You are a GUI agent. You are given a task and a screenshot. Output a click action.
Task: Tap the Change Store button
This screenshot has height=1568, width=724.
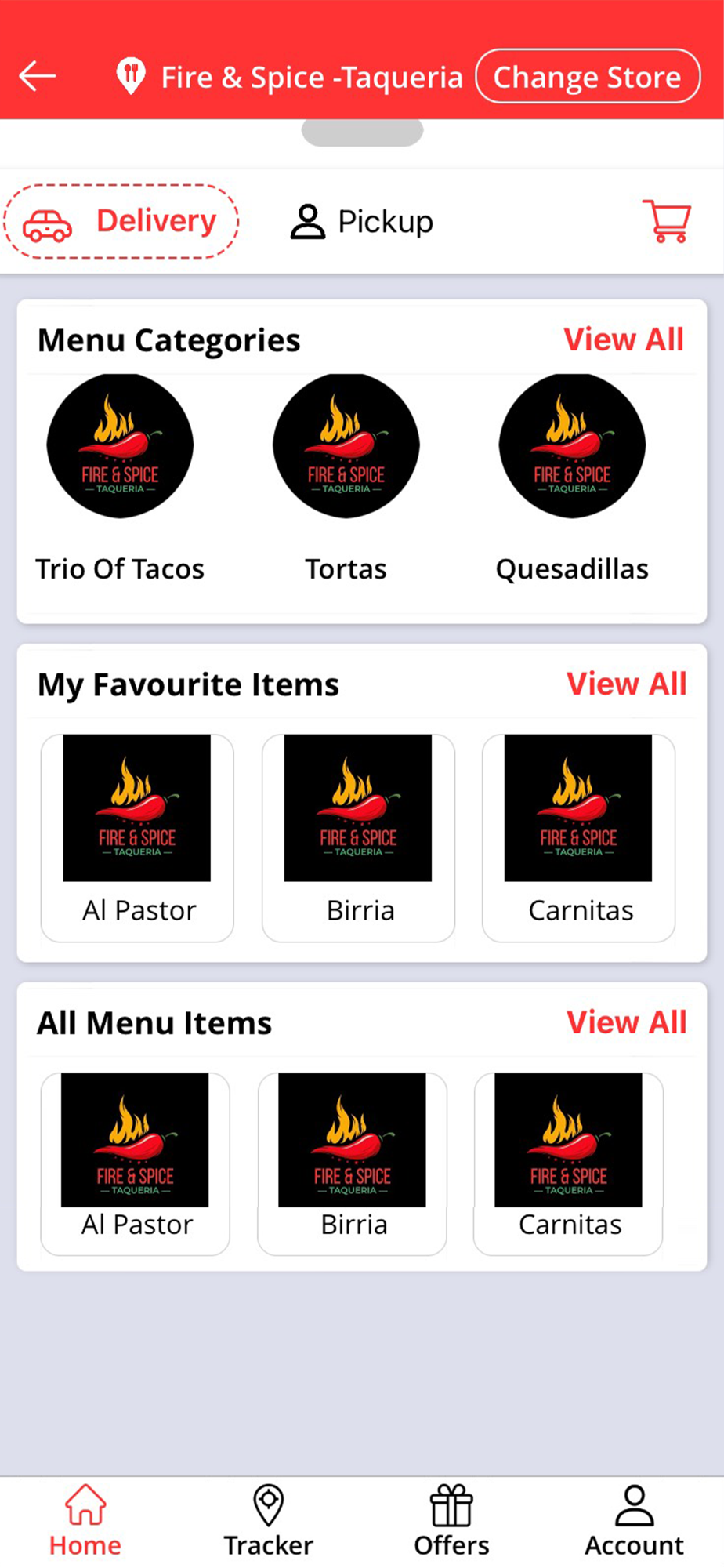pyautogui.click(x=588, y=77)
